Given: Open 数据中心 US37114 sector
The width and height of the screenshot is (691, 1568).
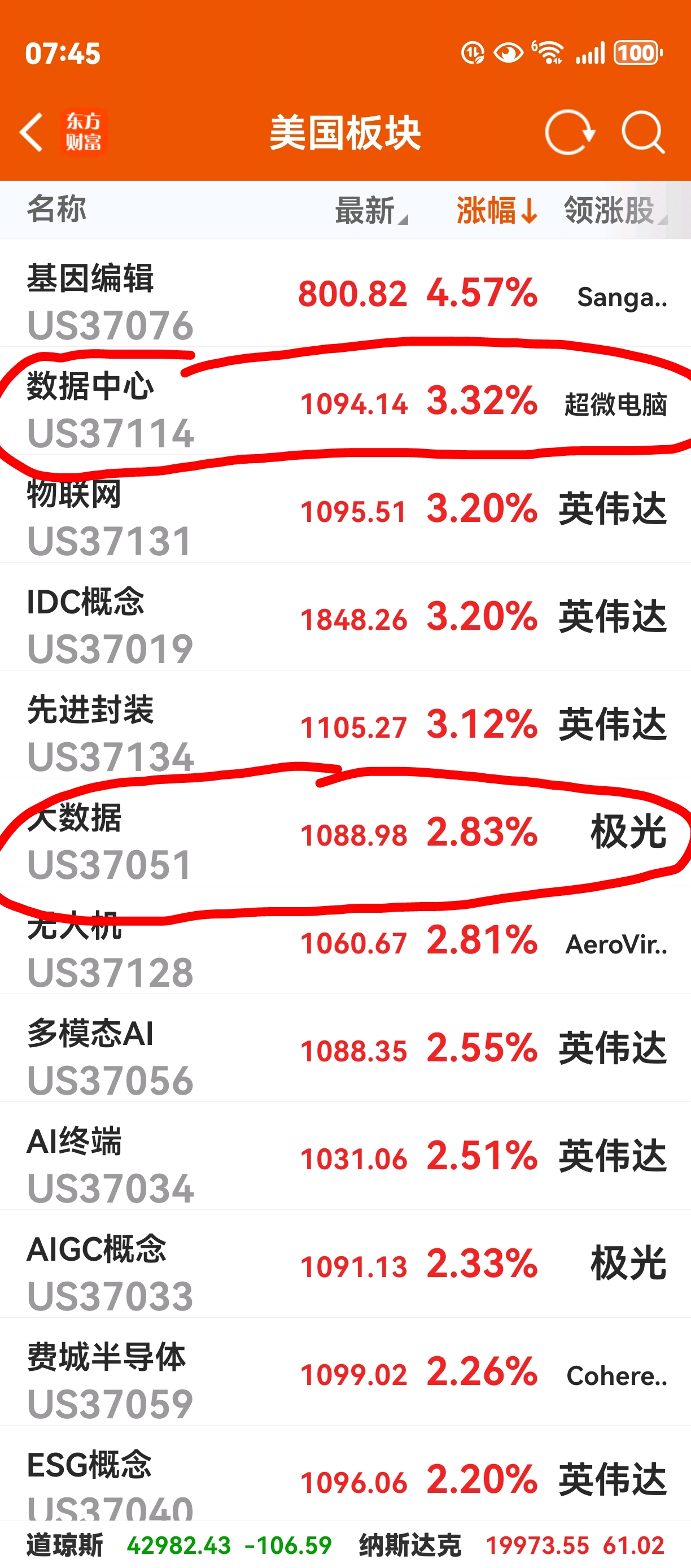Looking at the screenshot, I should [x=345, y=401].
